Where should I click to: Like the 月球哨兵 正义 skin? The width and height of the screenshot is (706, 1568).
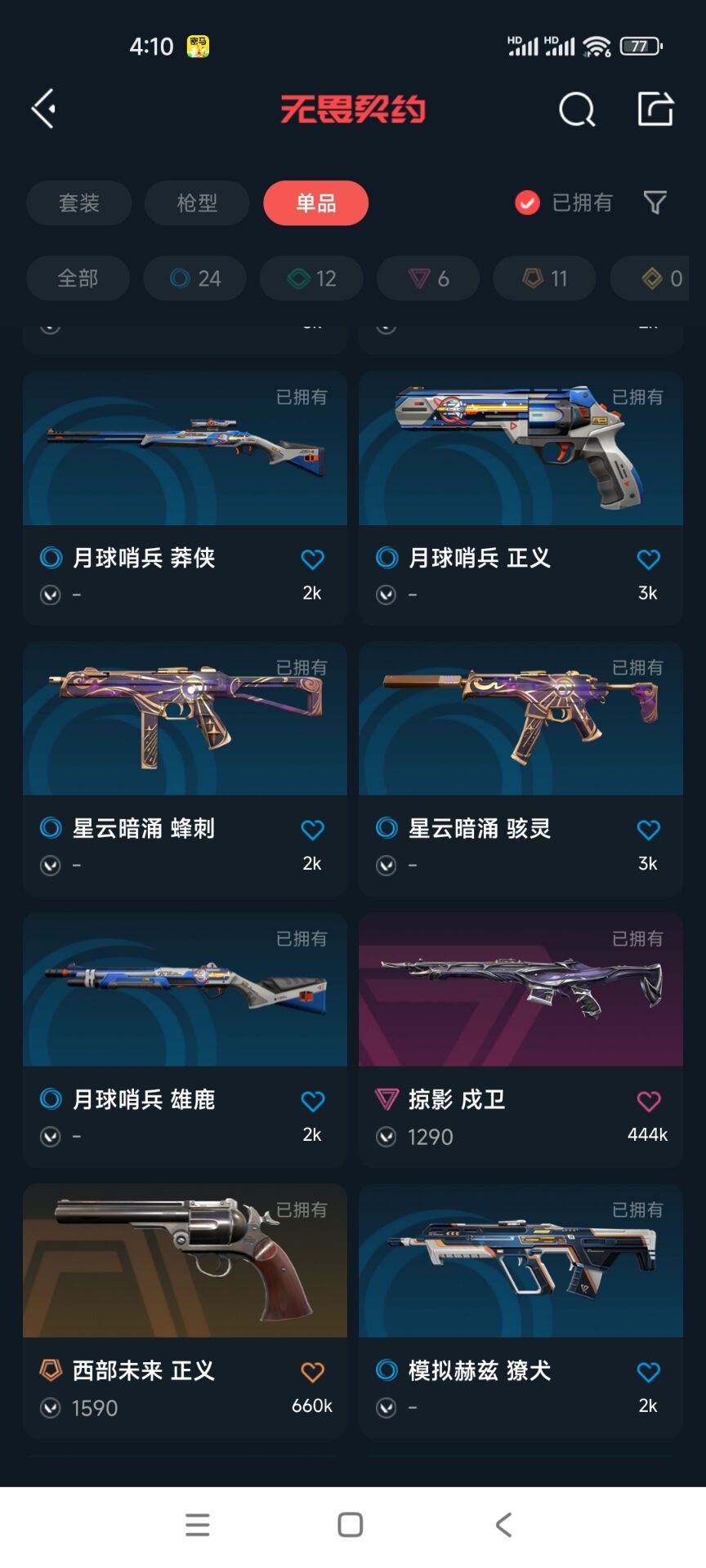coord(648,559)
